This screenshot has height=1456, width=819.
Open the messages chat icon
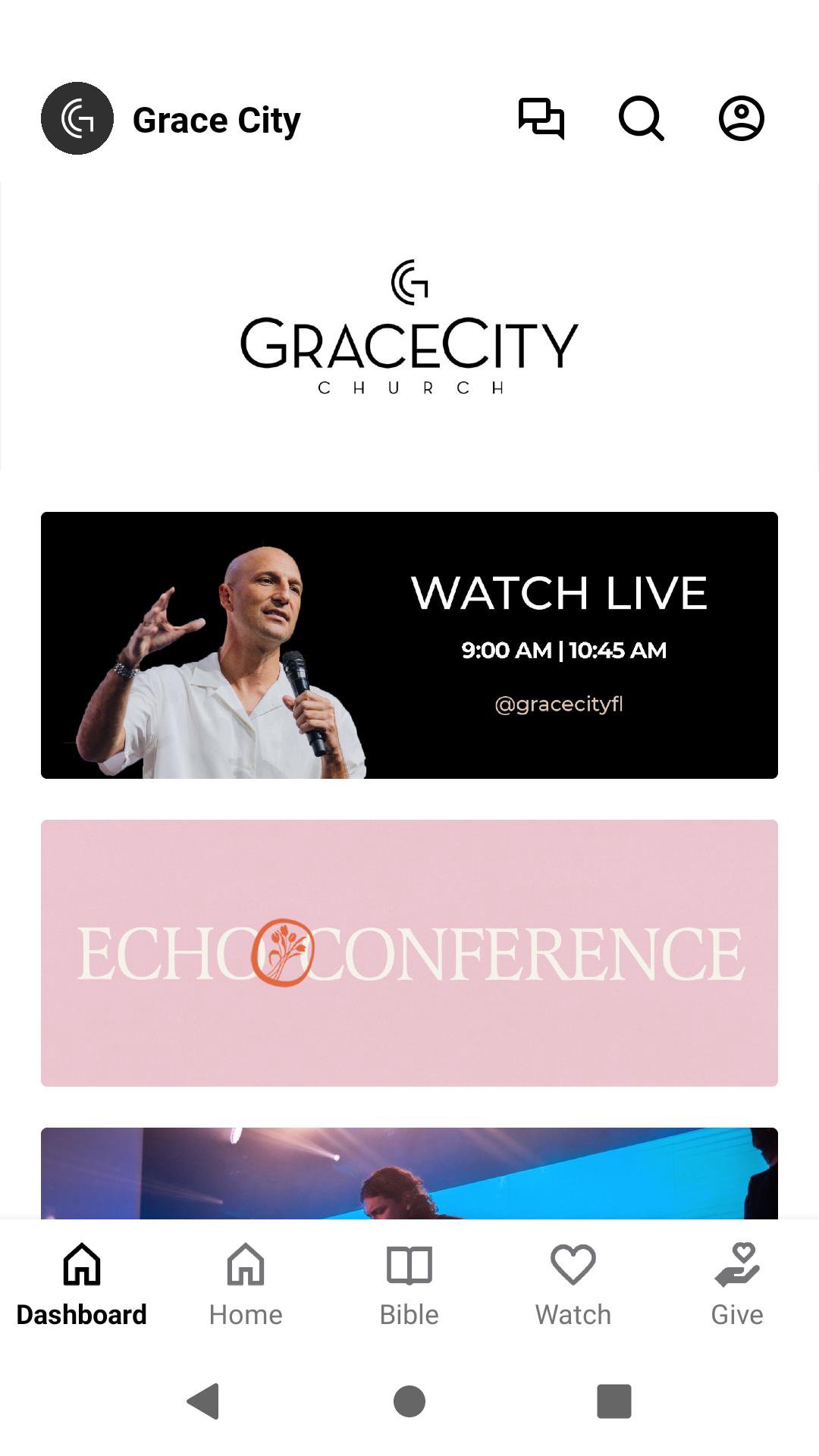(x=541, y=119)
